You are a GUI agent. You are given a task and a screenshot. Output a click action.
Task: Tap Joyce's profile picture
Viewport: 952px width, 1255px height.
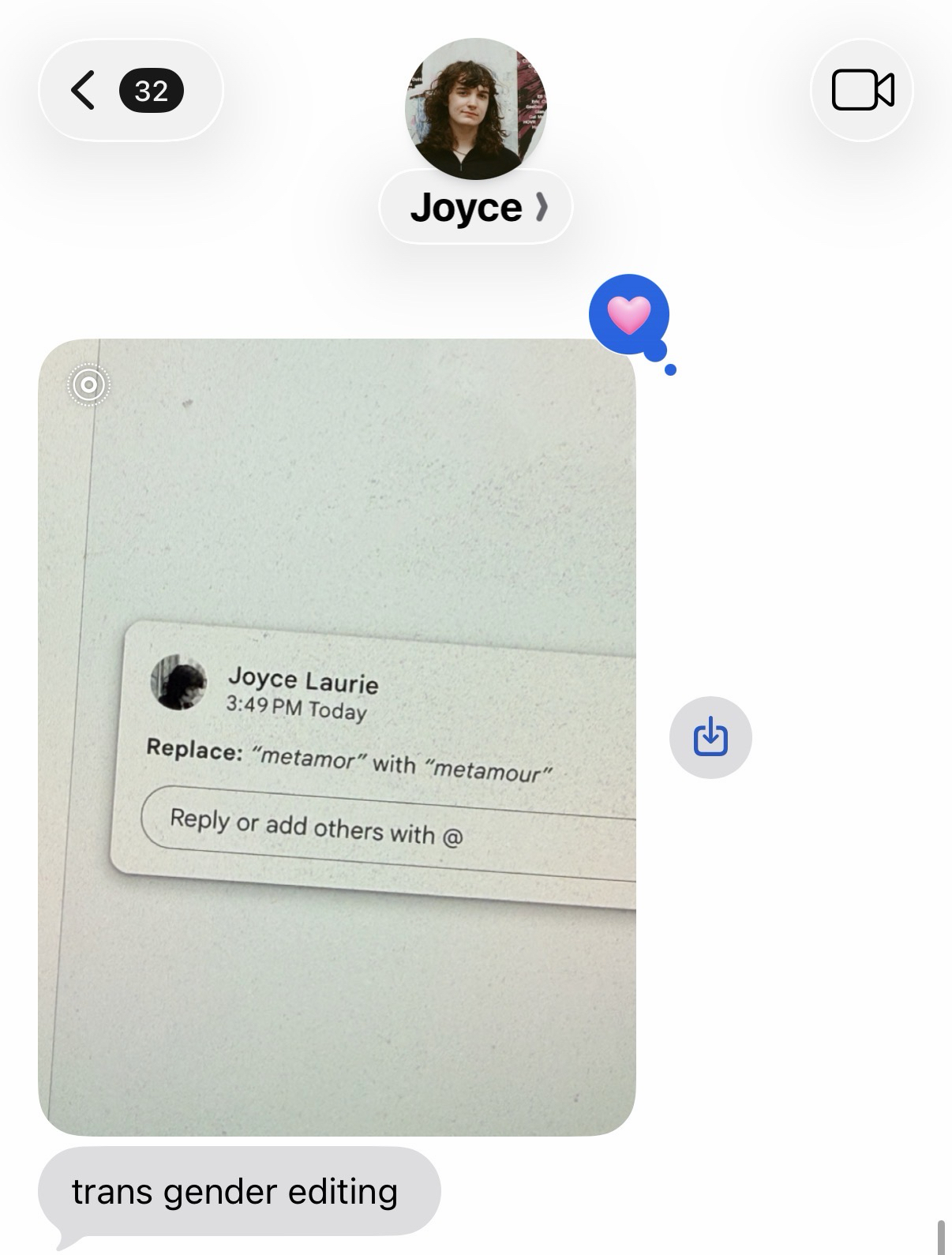tap(476, 109)
